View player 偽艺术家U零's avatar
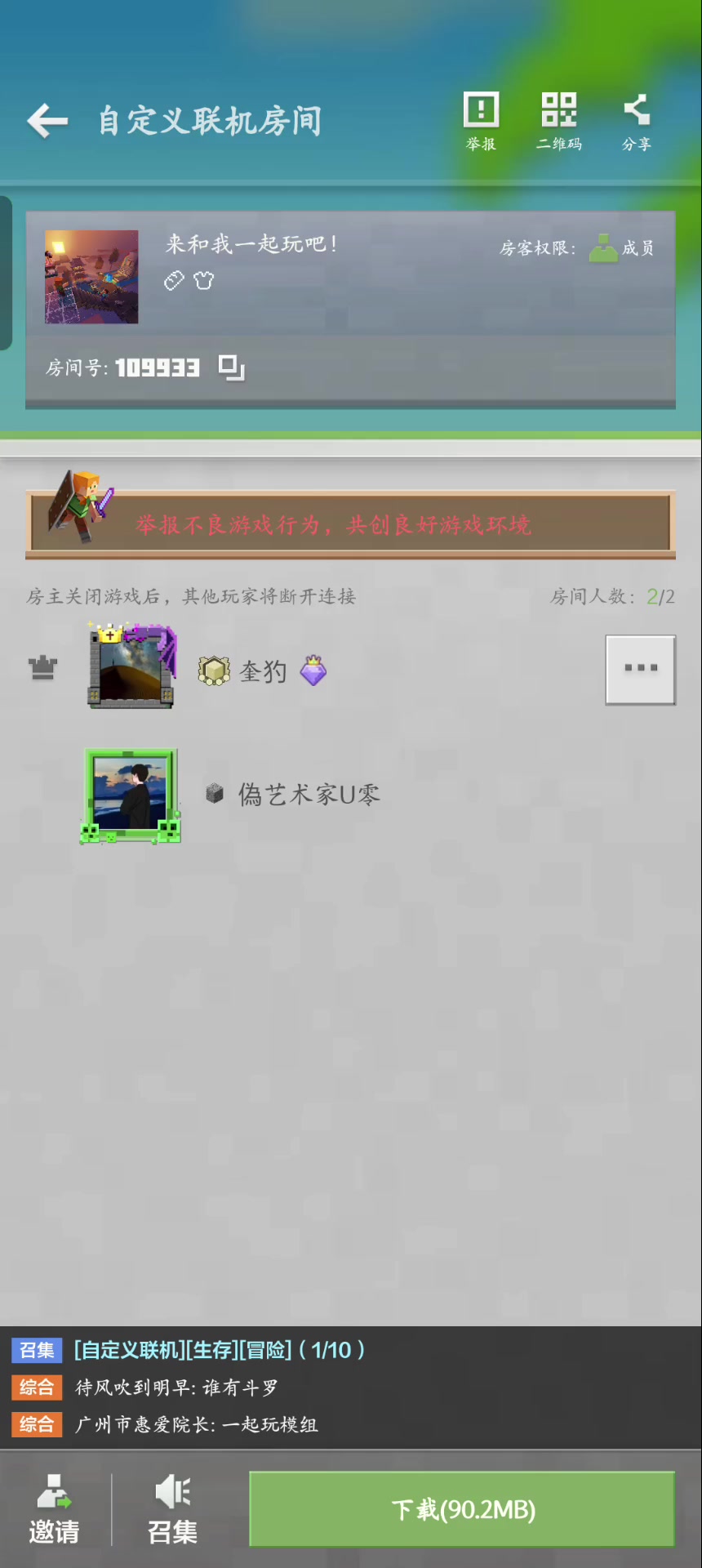Viewport: 702px width, 1568px height. pos(131,795)
